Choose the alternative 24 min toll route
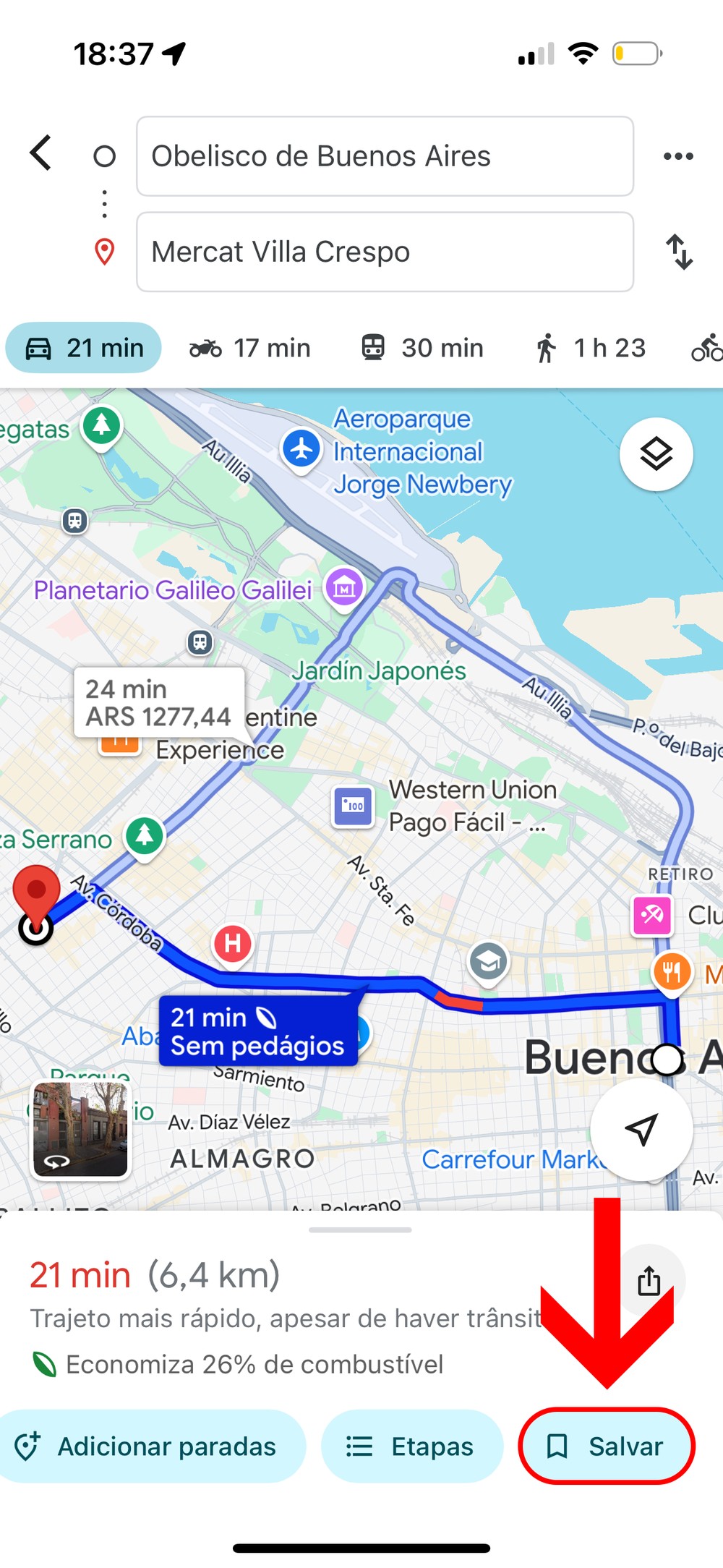Screen dimensions: 723x1568 158,702
